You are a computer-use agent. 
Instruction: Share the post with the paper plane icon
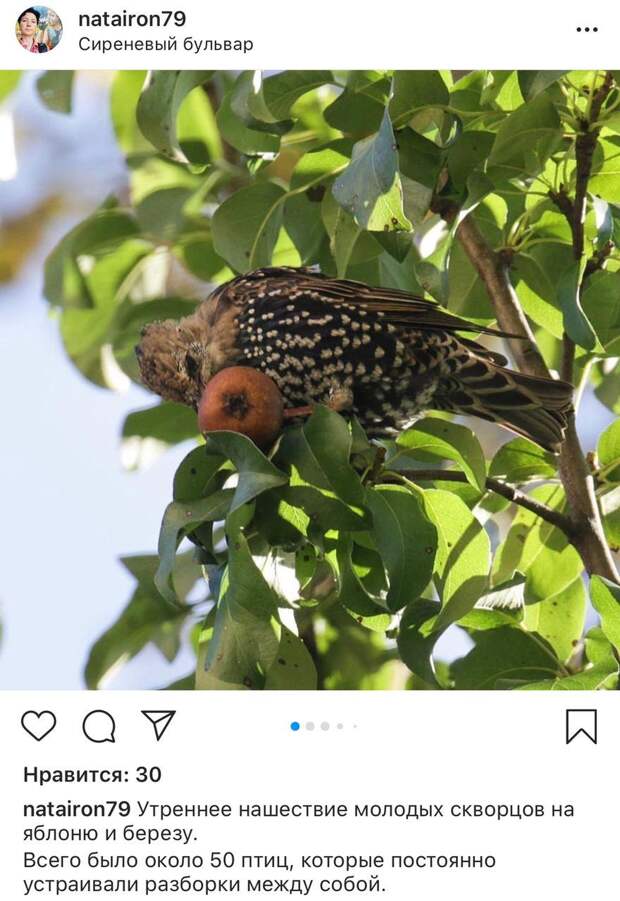point(158,725)
